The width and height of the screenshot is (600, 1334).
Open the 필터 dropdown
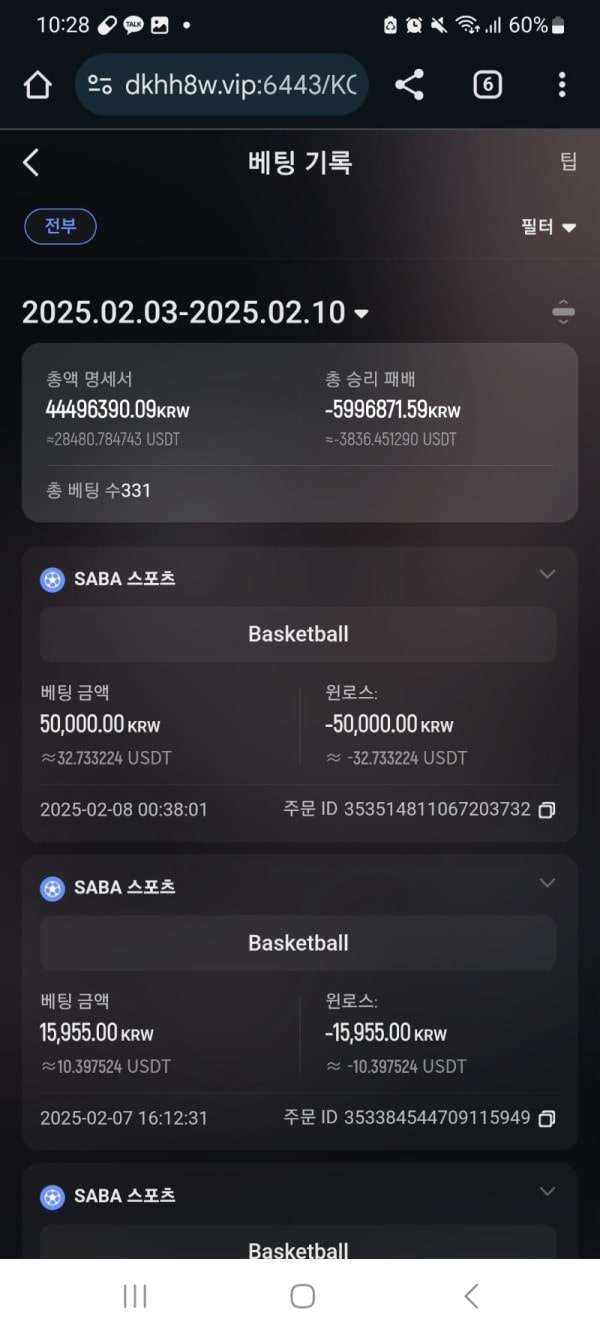coord(548,227)
